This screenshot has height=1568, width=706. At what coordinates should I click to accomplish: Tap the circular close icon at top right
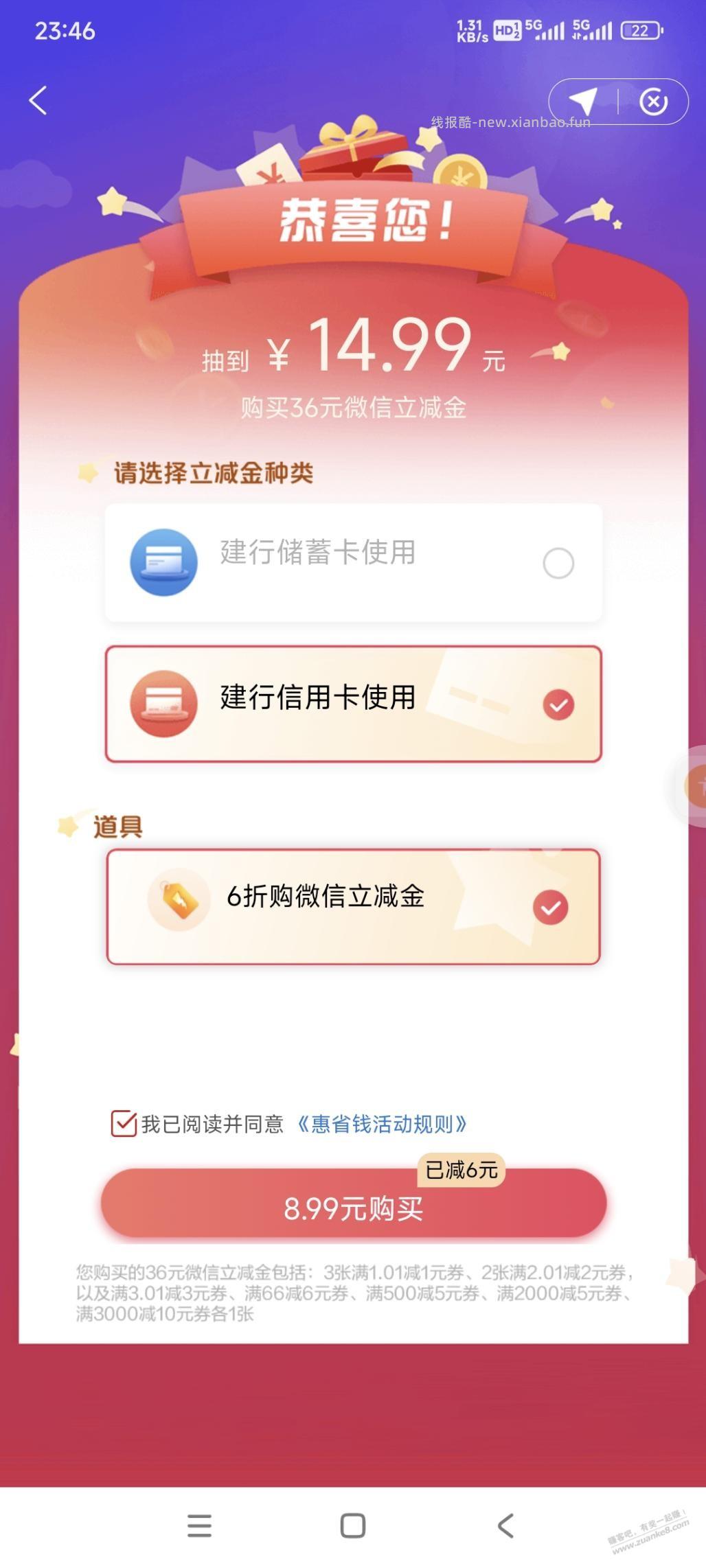coord(653,100)
